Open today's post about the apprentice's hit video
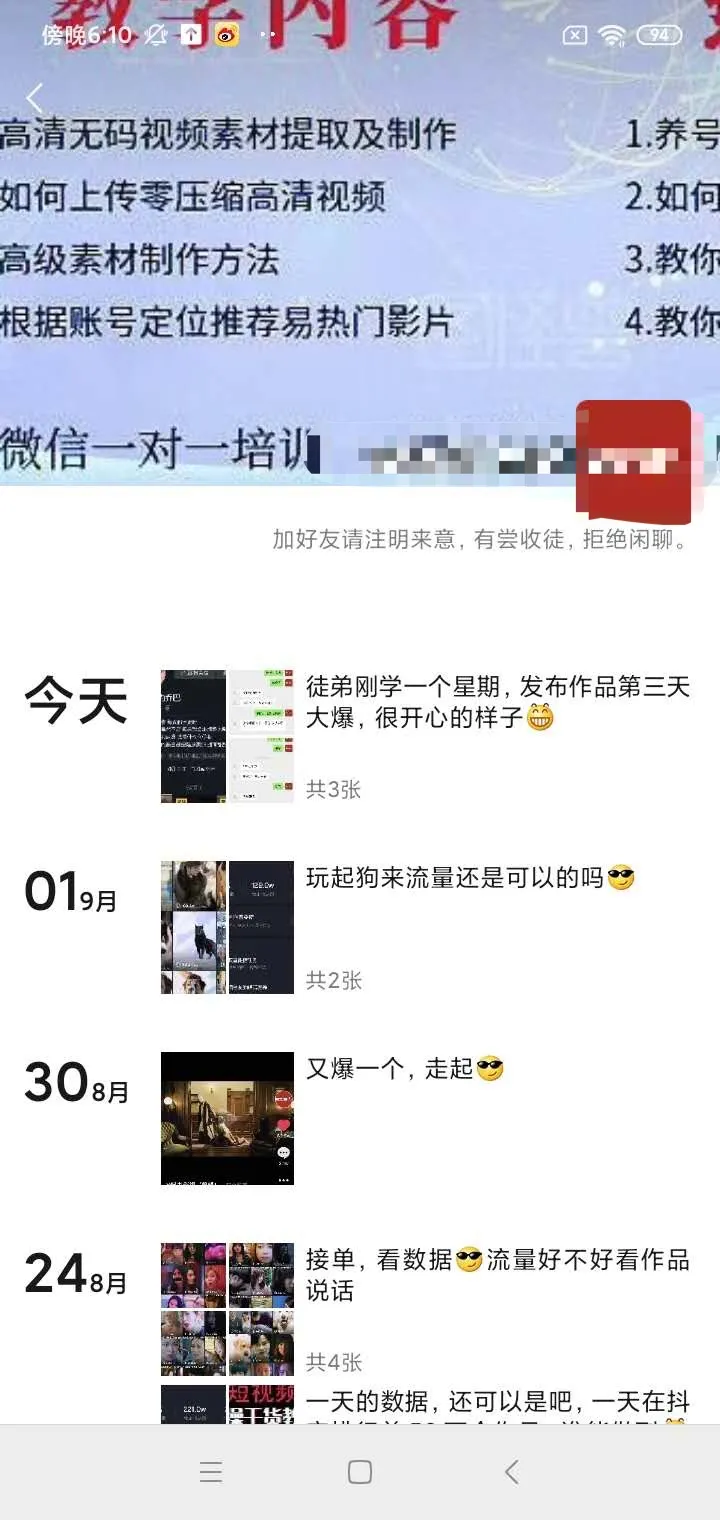Viewport: 720px width, 1520px height. pos(497,702)
